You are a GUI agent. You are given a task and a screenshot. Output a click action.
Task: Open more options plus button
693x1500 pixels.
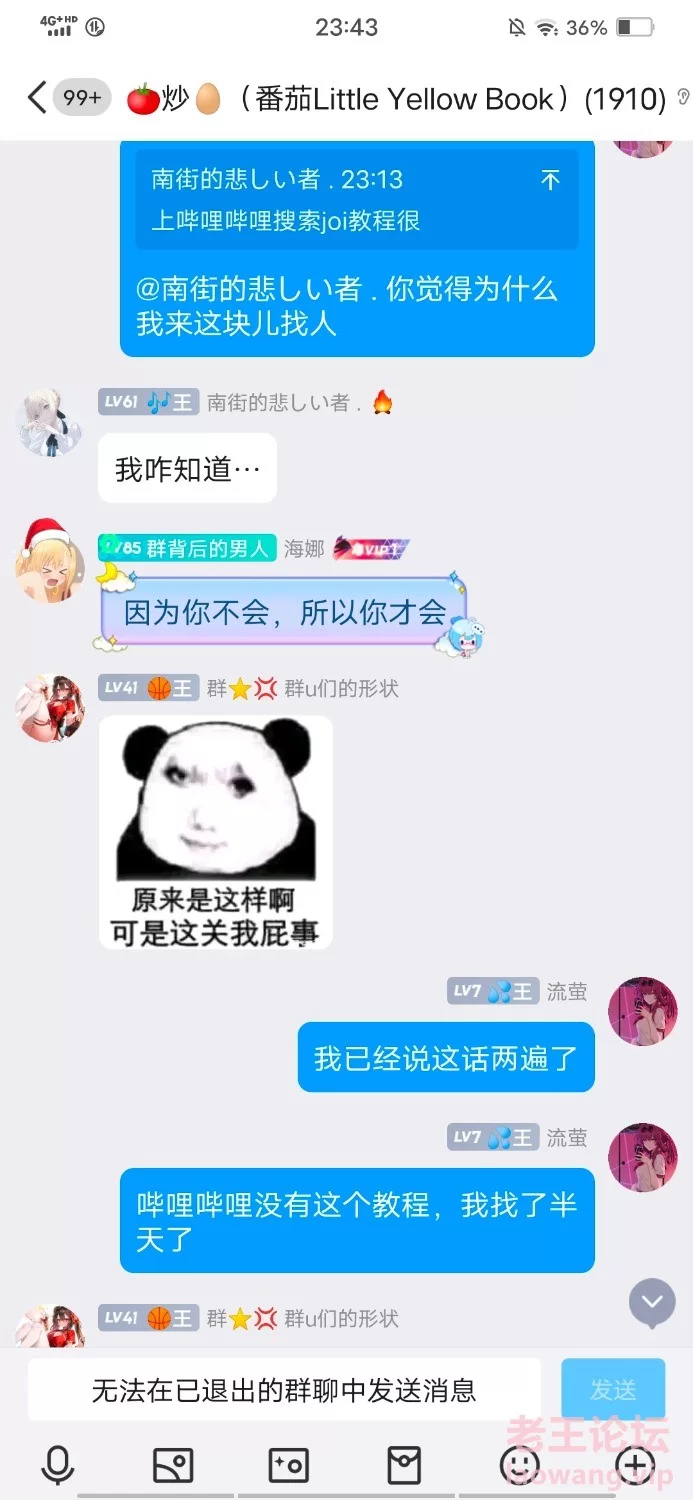635,1465
